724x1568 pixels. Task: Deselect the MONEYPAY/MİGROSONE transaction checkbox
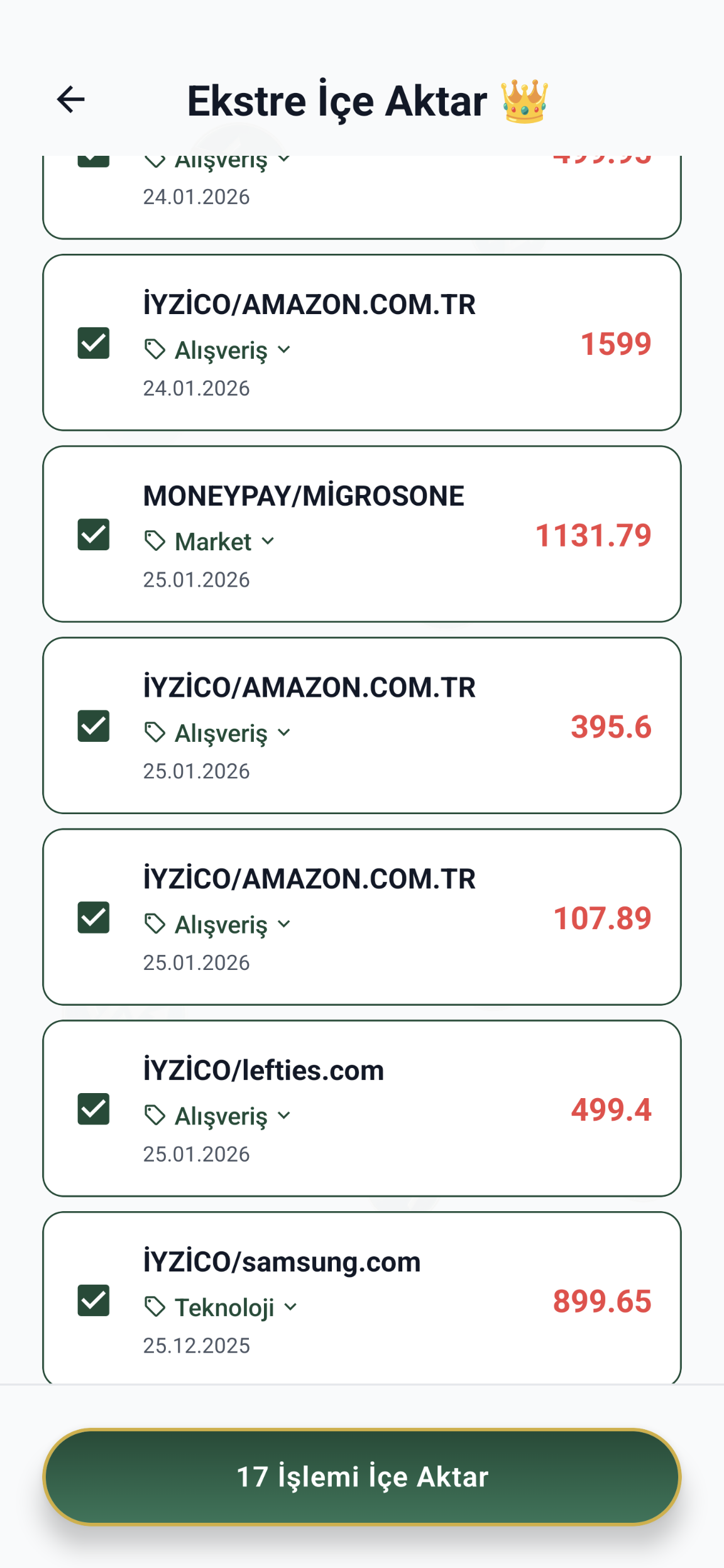94,535
